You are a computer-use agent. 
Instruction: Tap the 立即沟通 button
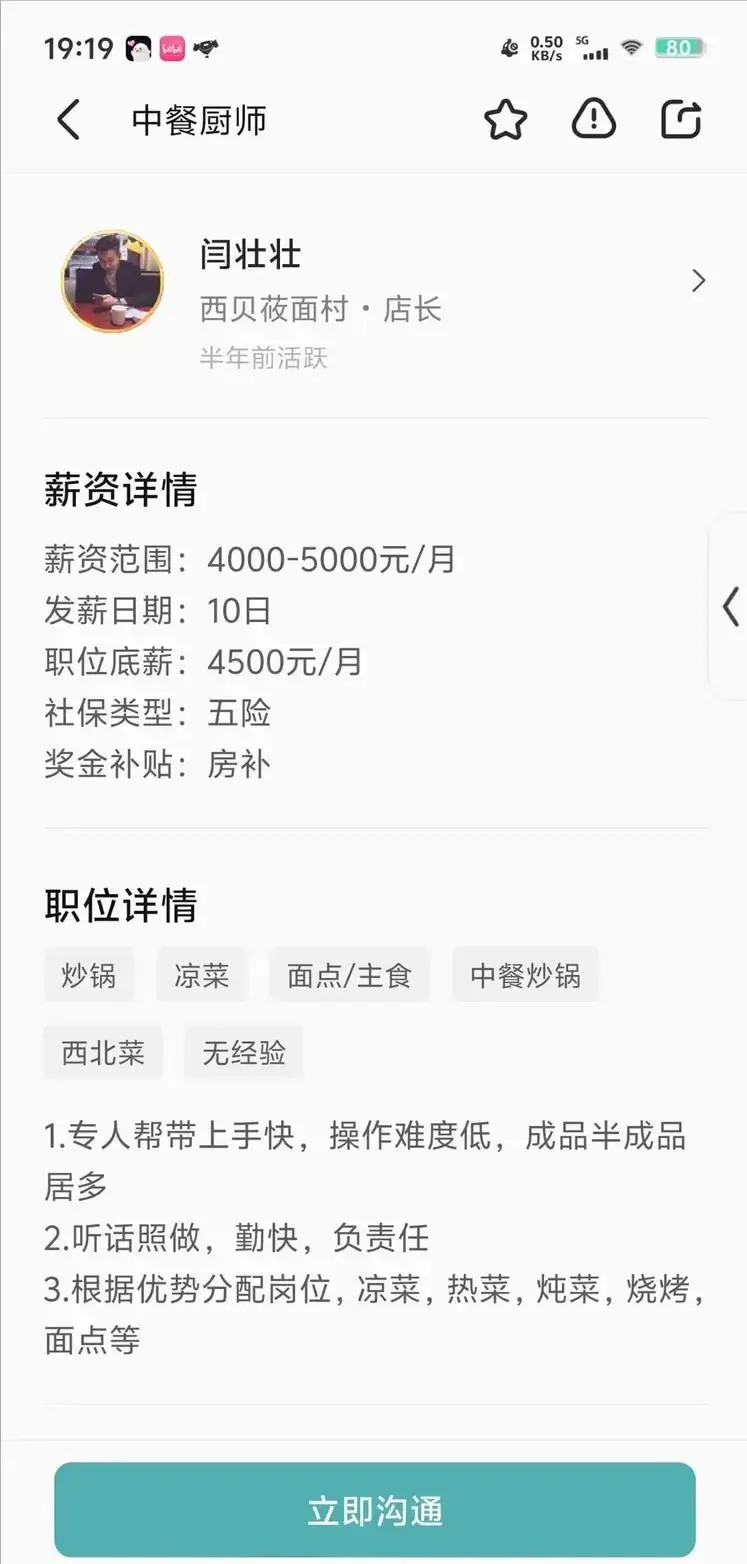(375, 1510)
